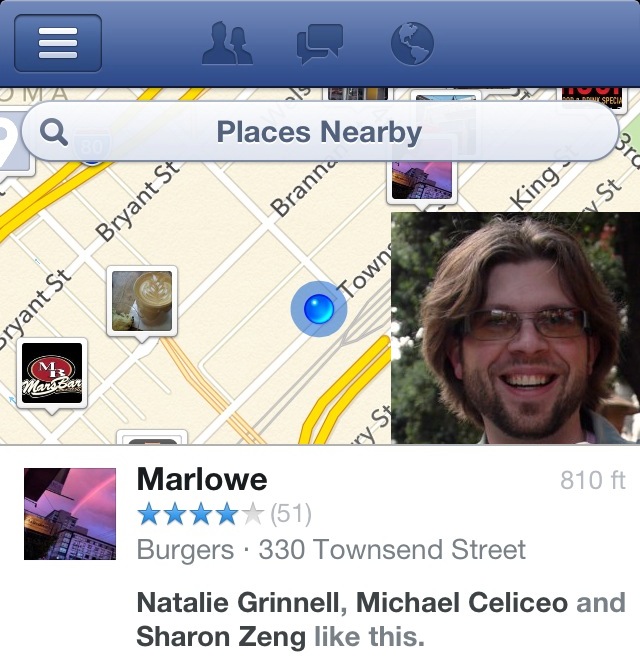This screenshot has height=658, width=640.
Task: Open the notifications globe
Action: tap(412, 44)
